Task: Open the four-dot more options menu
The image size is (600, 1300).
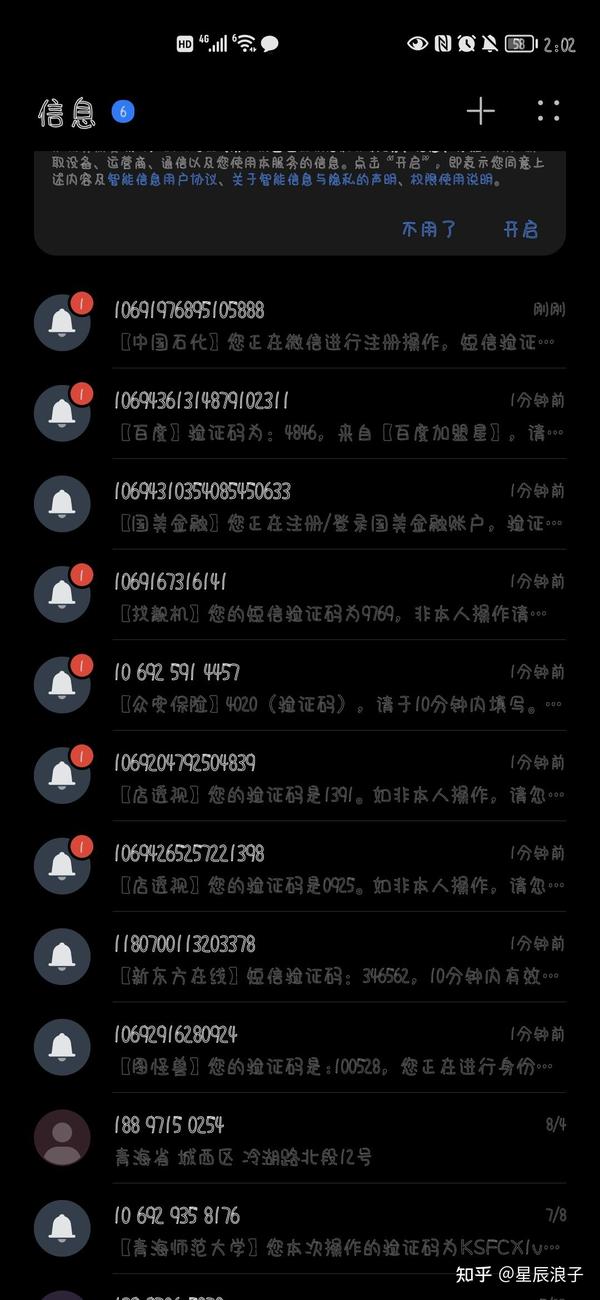Action: coord(548,111)
